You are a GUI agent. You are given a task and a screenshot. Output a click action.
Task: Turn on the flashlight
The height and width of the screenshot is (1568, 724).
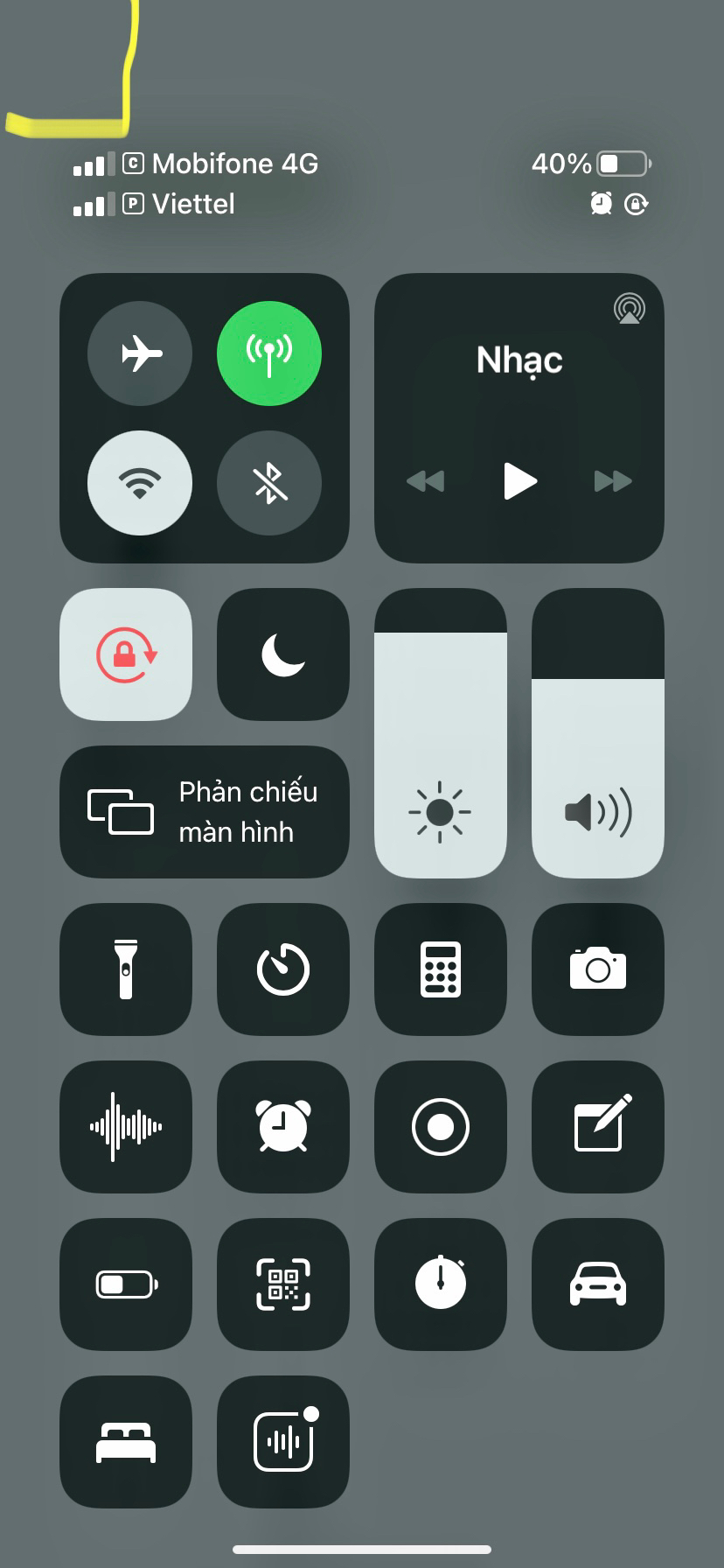tap(126, 969)
